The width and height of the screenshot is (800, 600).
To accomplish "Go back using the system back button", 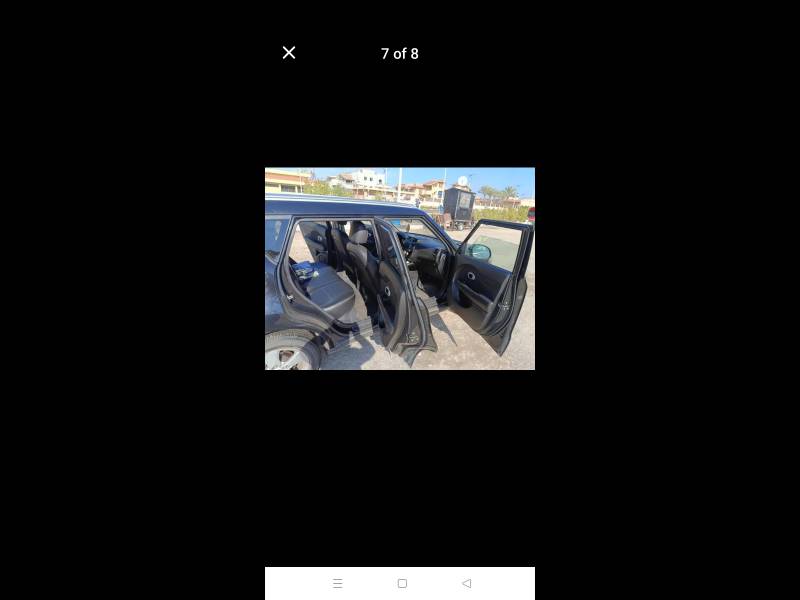I will click(x=466, y=583).
